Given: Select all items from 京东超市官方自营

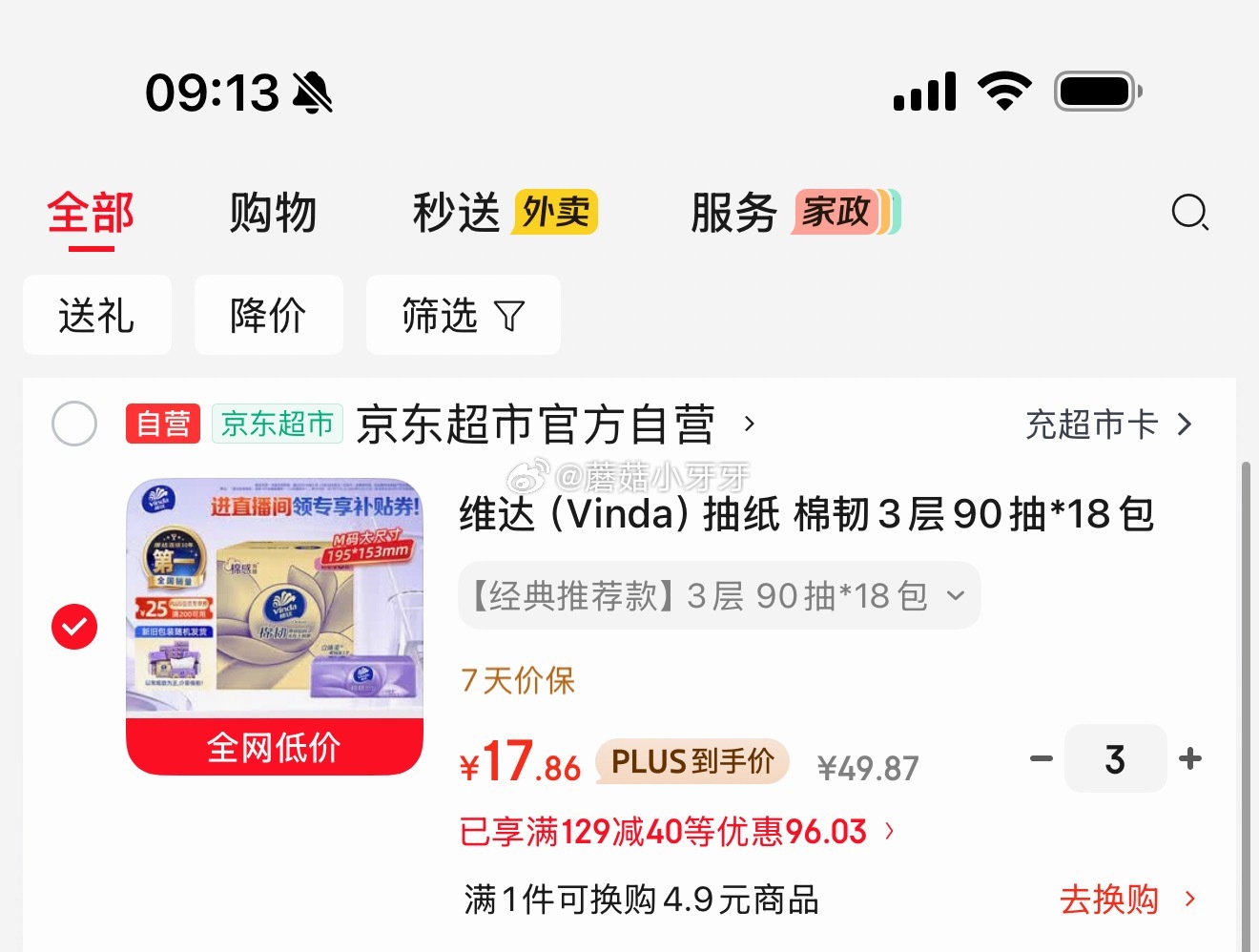Looking at the screenshot, I should (74, 424).
